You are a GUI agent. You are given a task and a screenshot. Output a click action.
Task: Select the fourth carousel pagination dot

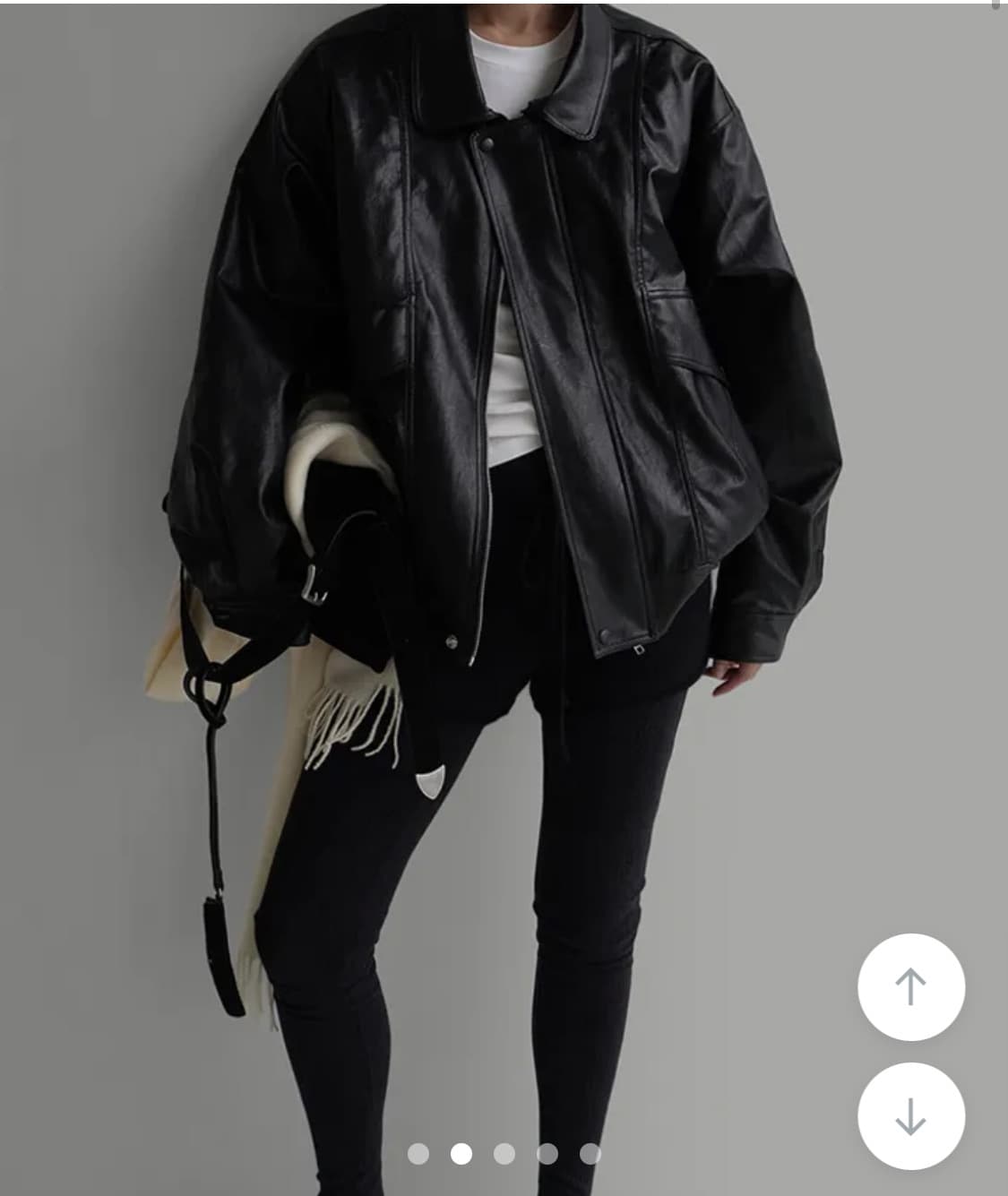pyautogui.click(x=547, y=1155)
